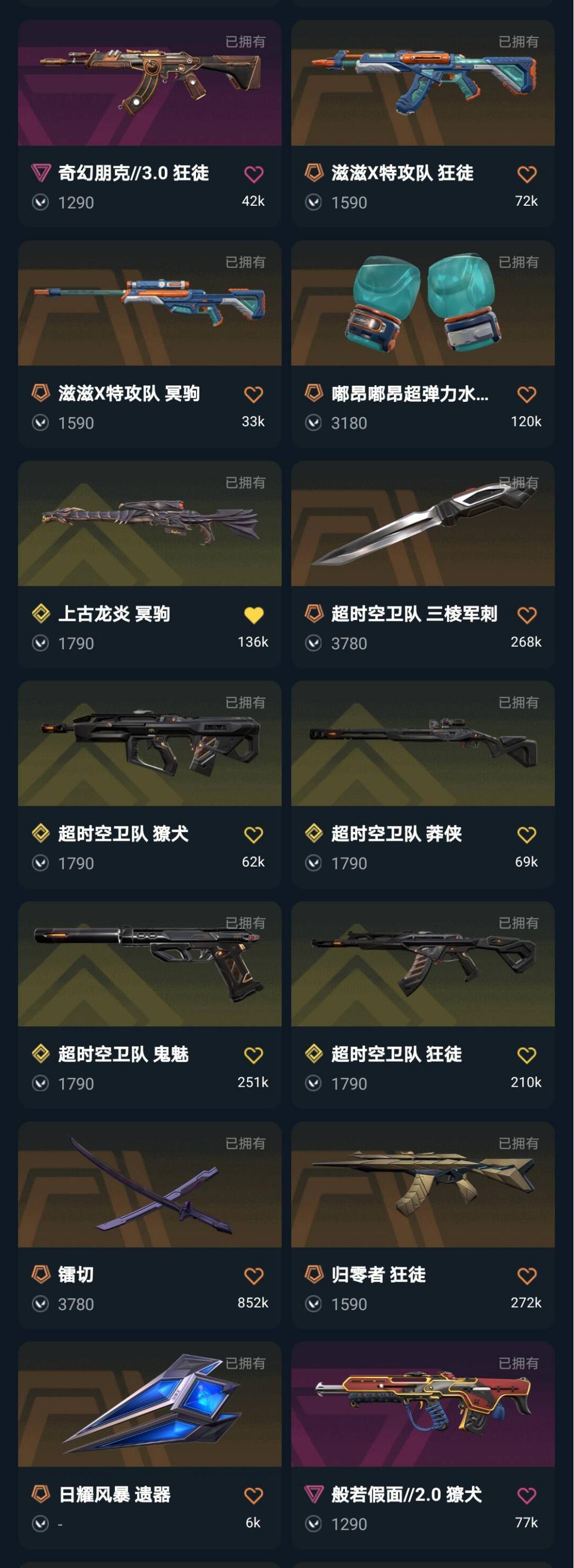Viewport: 574px width, 1568px height.
Task: Remove favorite from 上古龙炎 冥驹
Action: (253, 615)
